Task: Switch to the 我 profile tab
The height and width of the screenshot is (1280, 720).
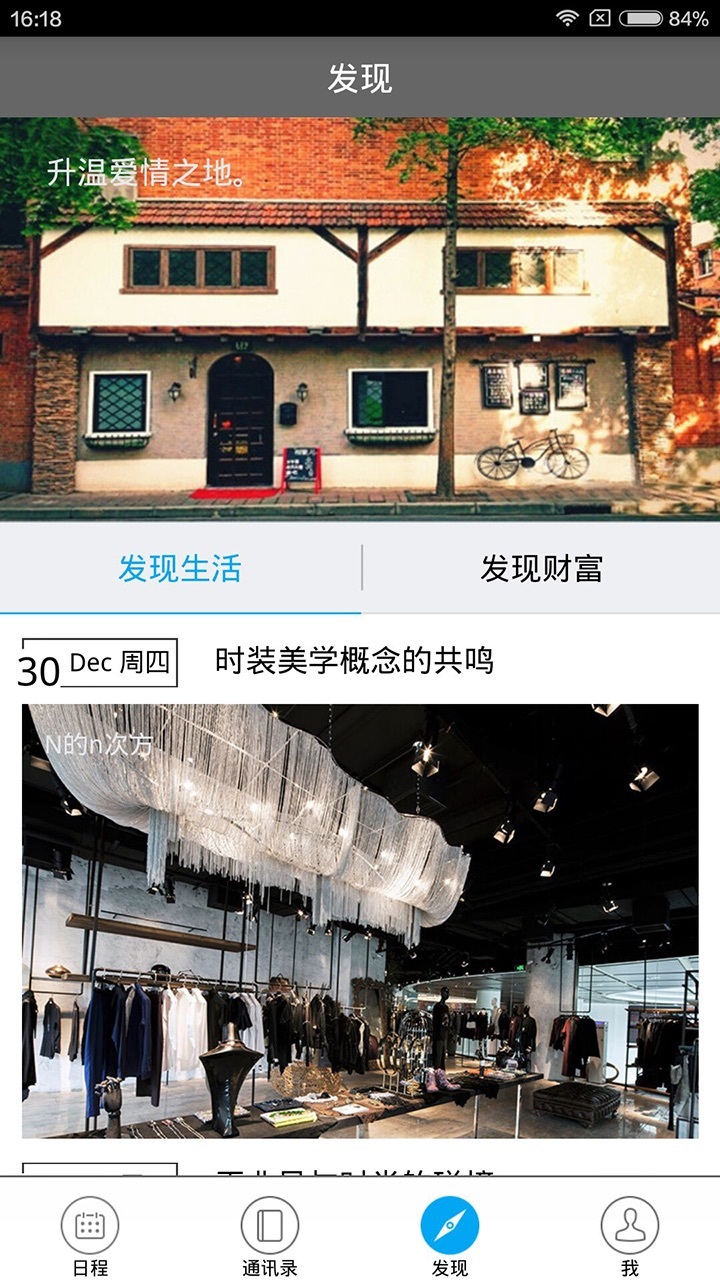Action: 630,1236
